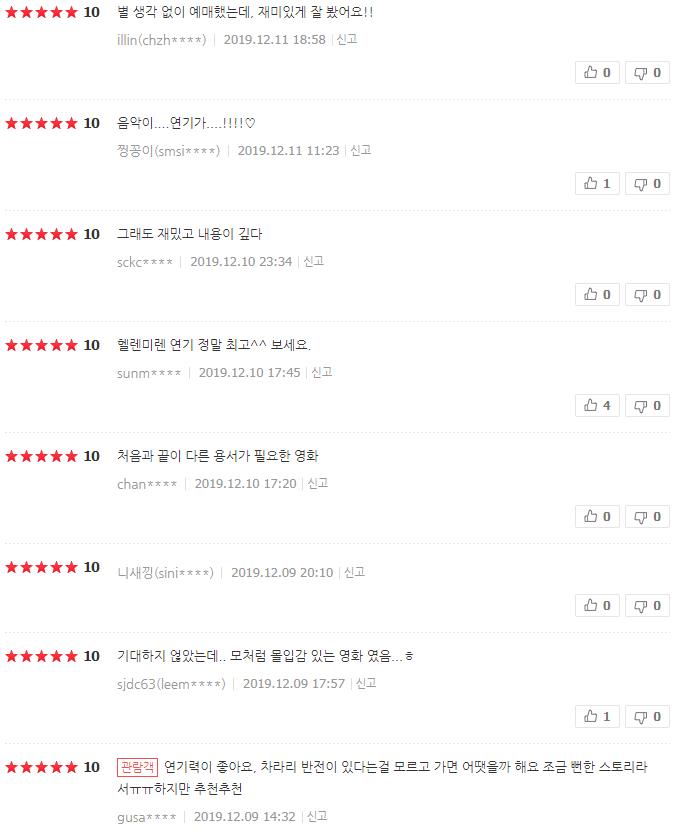This screenshot has height=831, width=677.
Task: Upvote the review by sjdc63(leem****)
Action: (x=597, y=717)
